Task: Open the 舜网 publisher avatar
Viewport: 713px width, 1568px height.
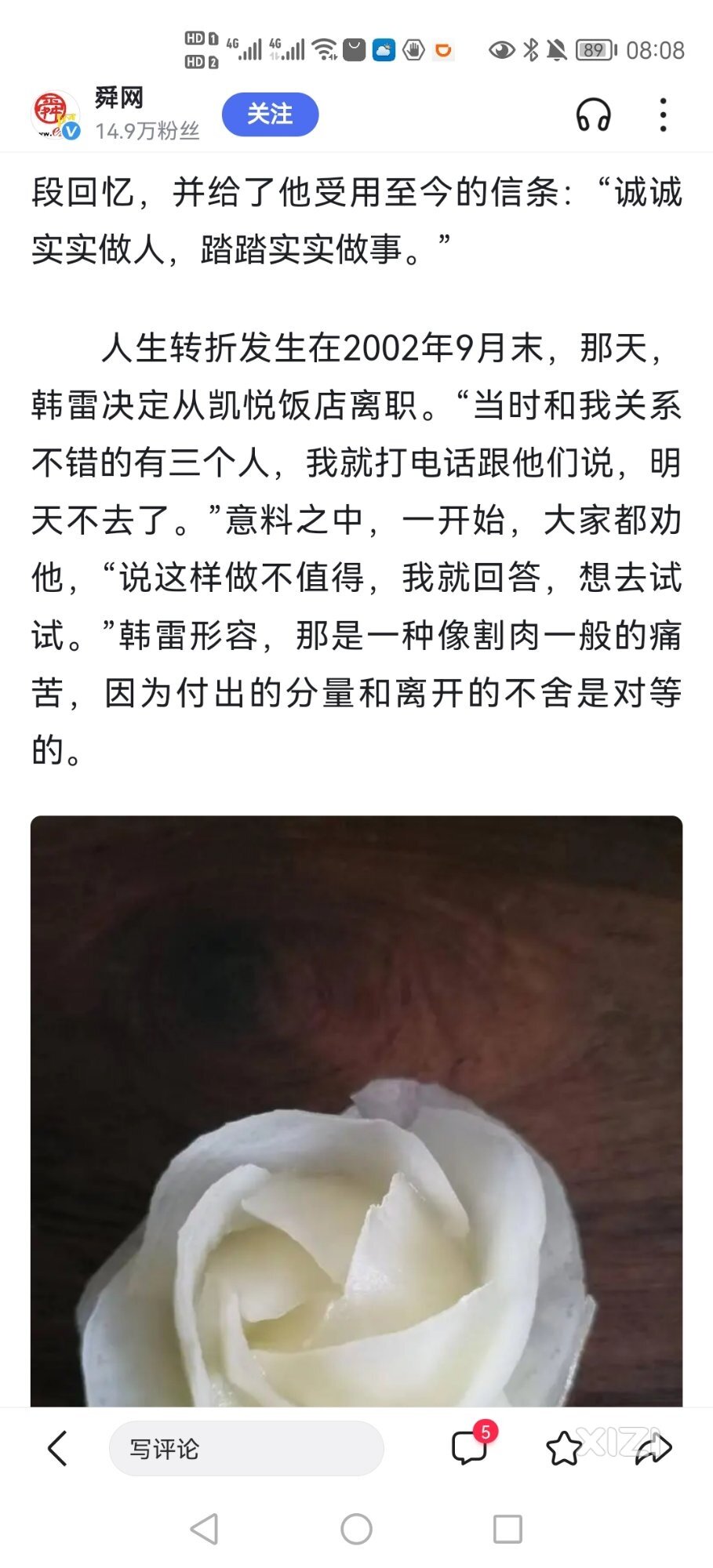Action: [x=55, y=114]
